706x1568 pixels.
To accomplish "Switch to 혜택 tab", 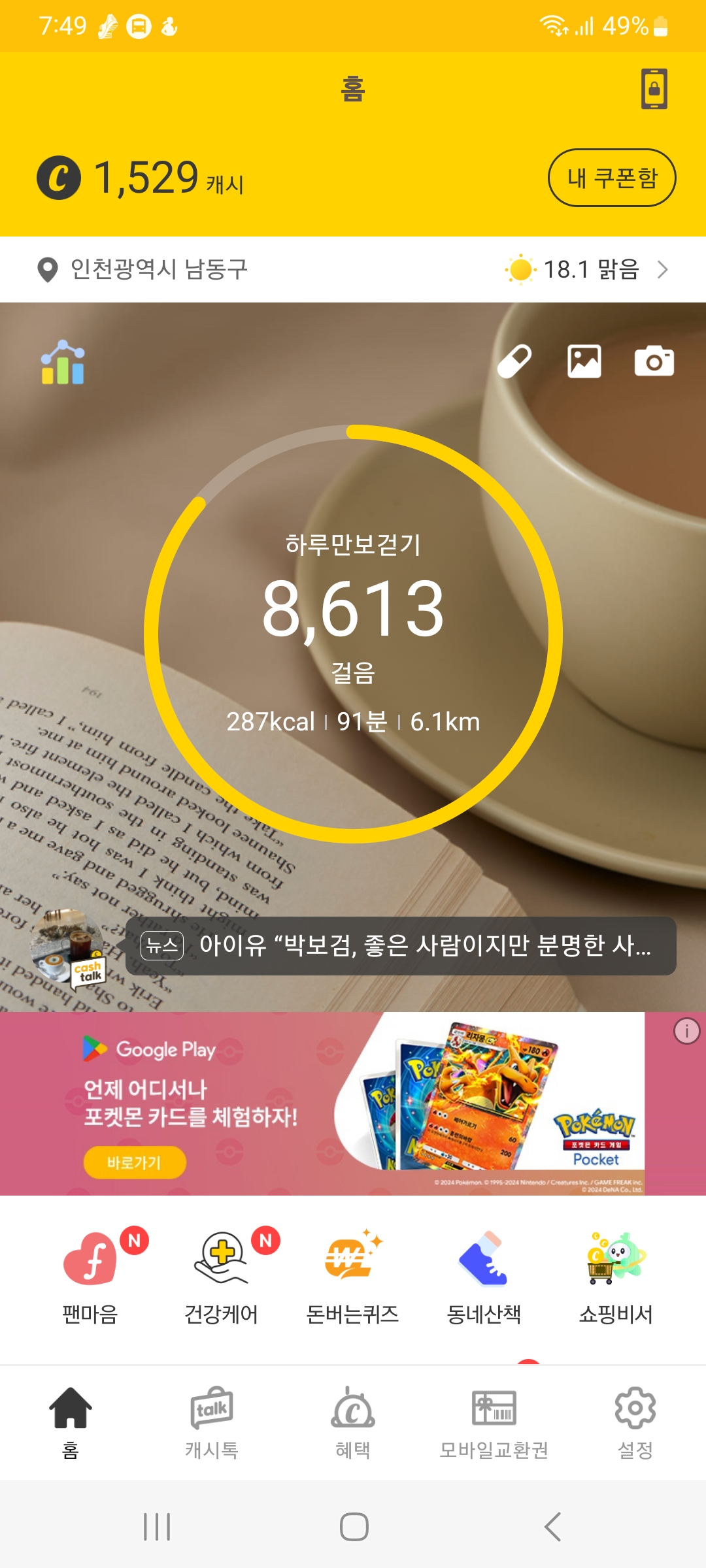I will click(x=353, y=1423).
